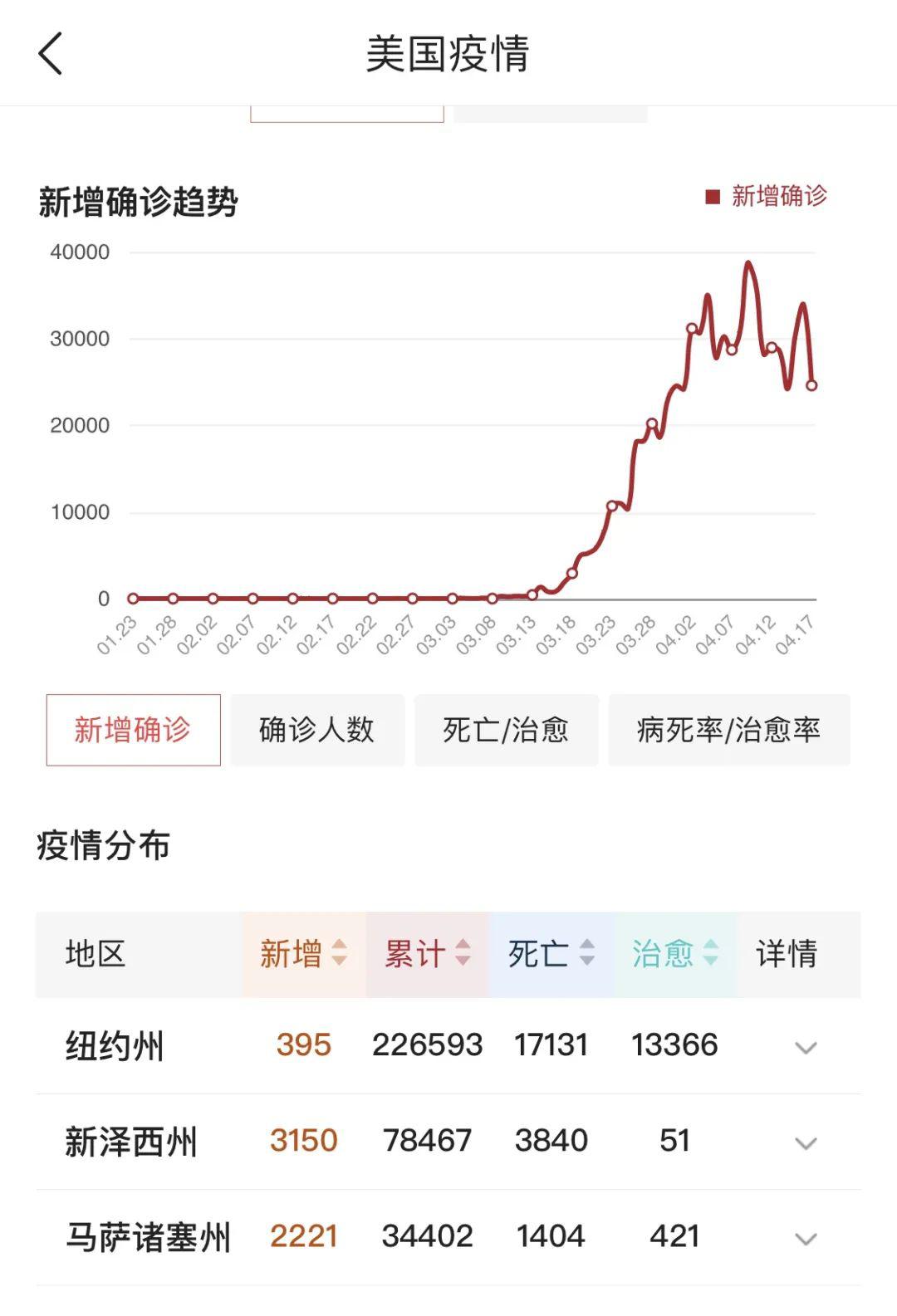The width and height of the screenshot is (897, 1316).
Task: Open the 死亡/治愈 view
Action: tap(506, 730)
